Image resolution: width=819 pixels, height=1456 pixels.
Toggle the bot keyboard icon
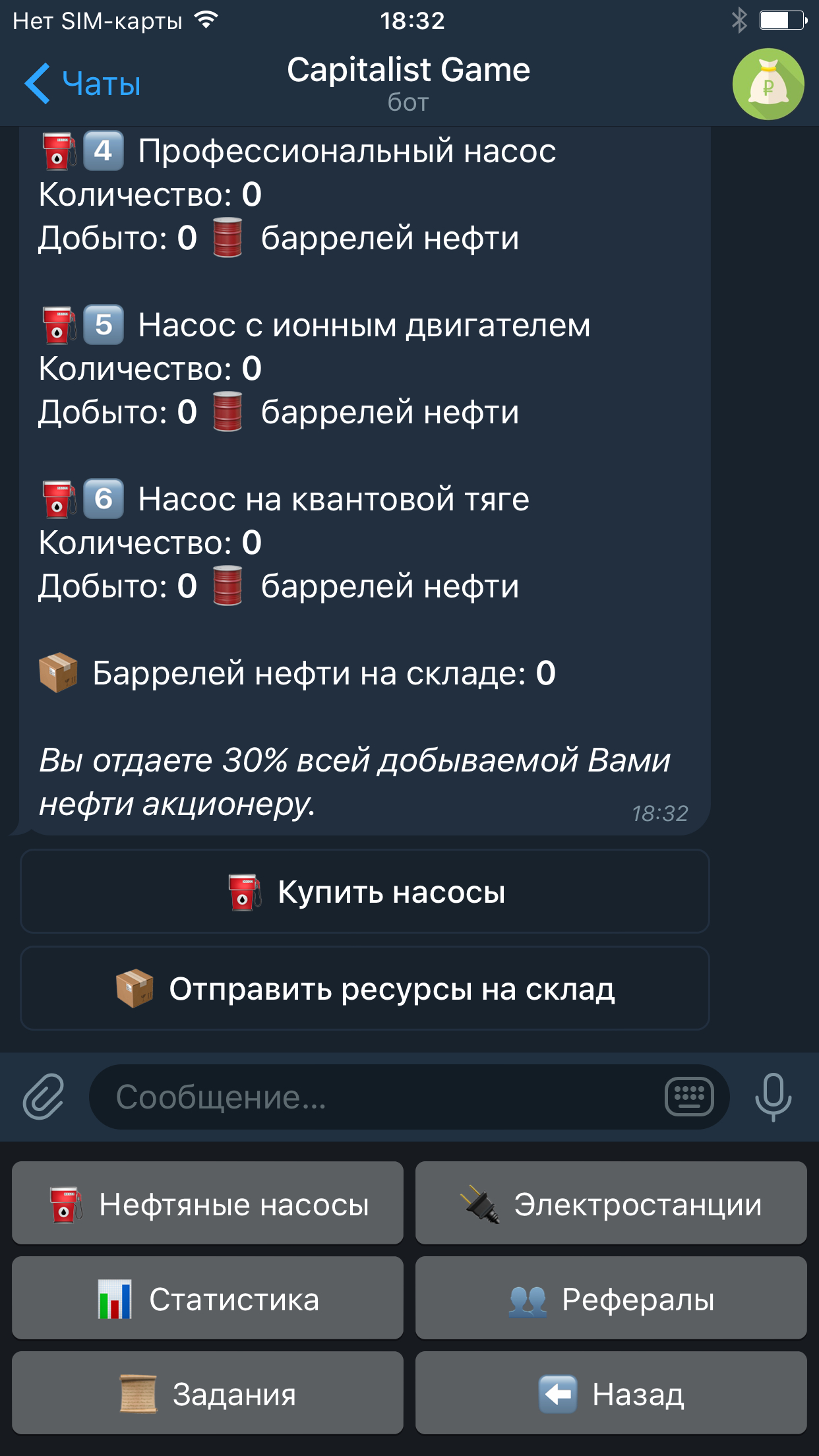coord(689,1097)
